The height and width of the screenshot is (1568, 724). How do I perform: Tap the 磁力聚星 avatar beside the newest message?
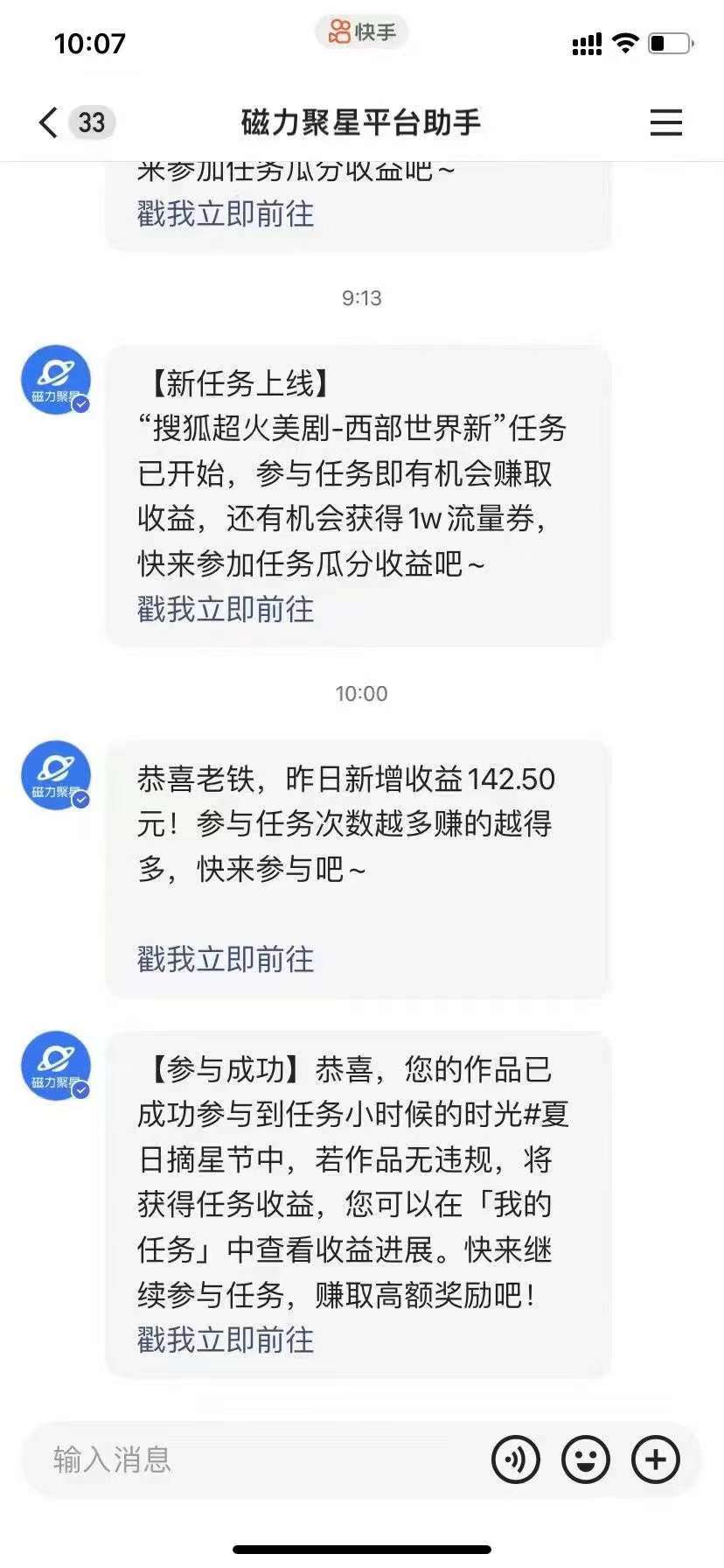click(x=54, y=1066)
